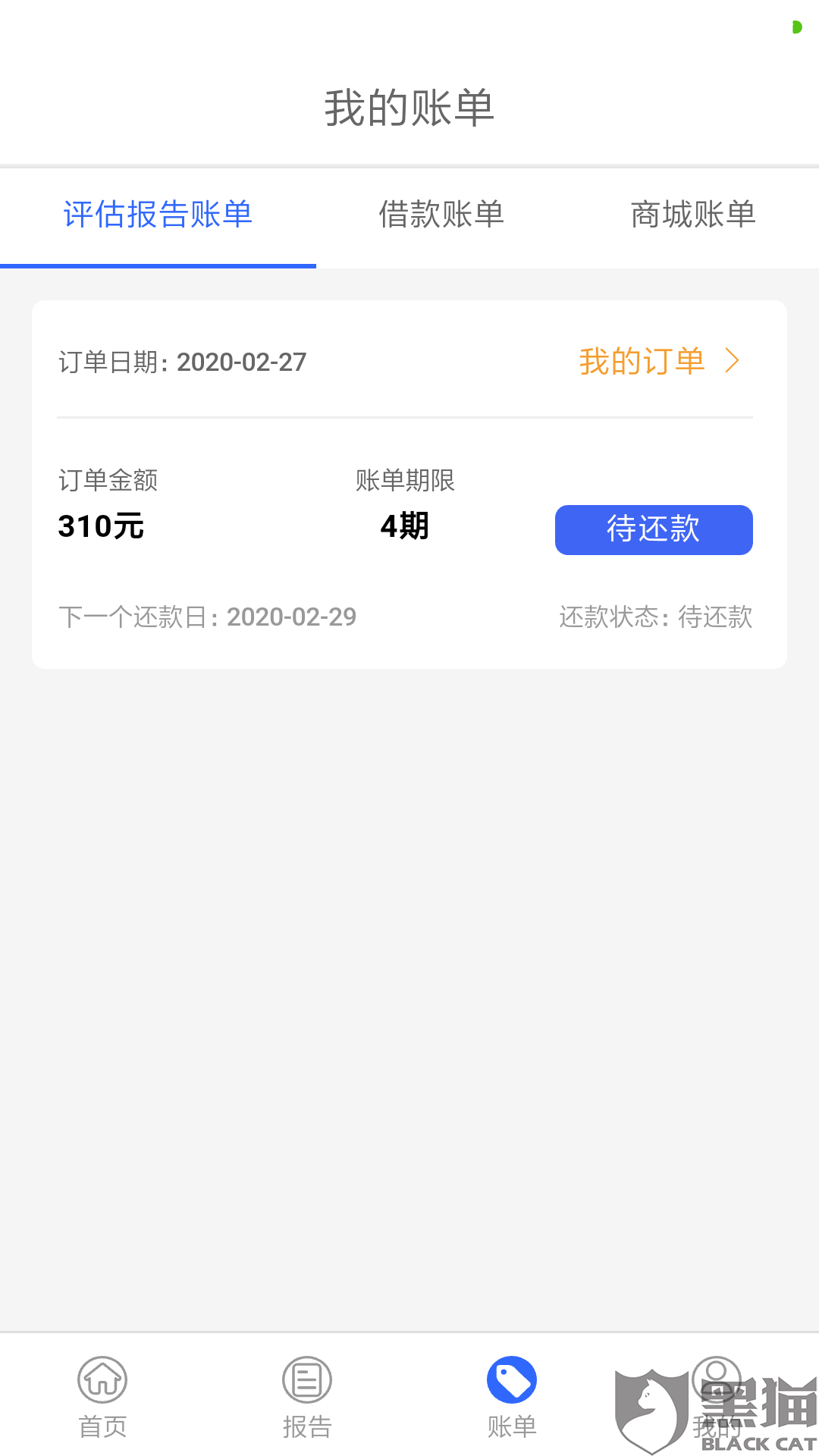Open 我的订单 link
Screen dimensions: 819x1456
tap(658, 361)
